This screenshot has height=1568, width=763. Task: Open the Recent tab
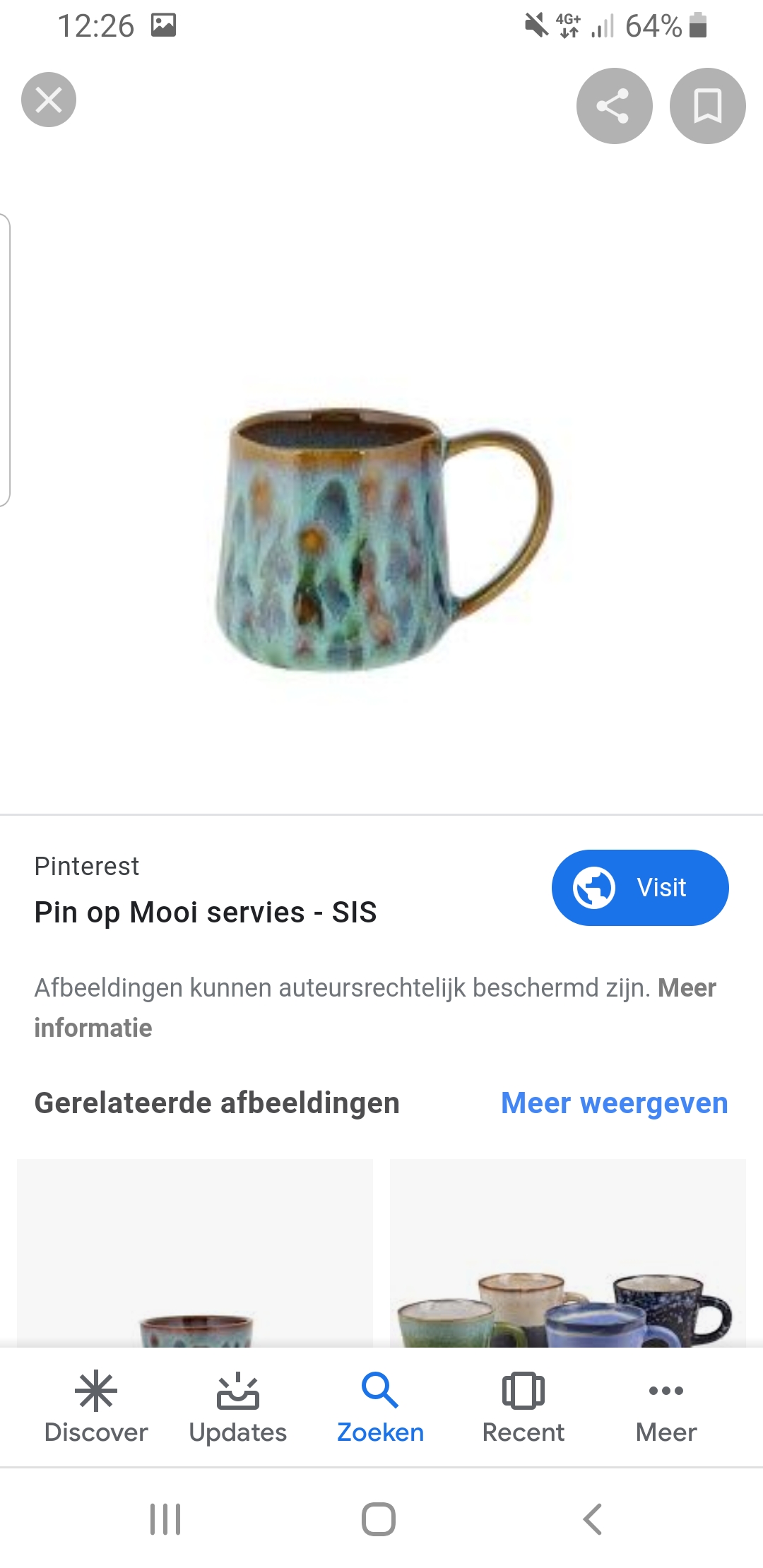tap(524, 1407)
